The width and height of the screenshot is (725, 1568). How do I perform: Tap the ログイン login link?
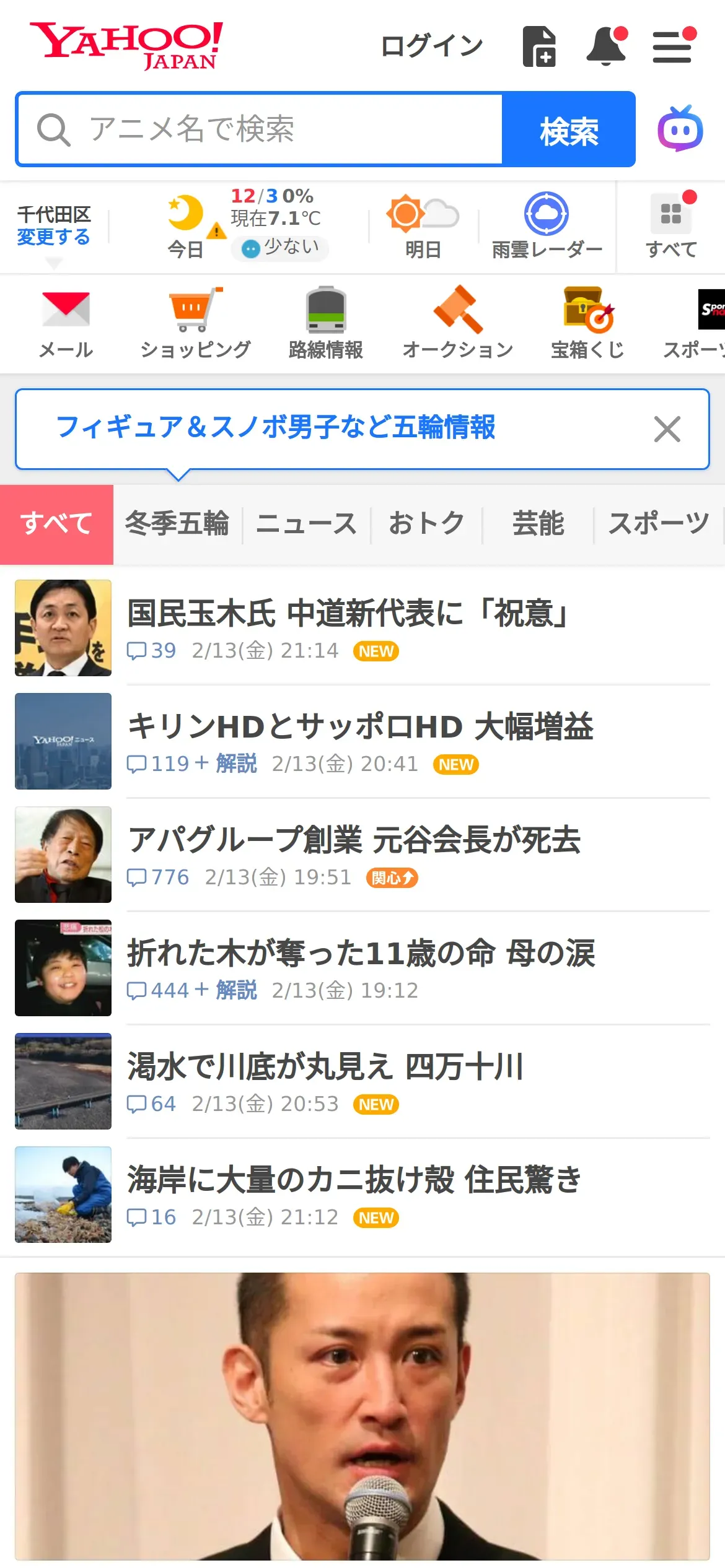[431, 46]
